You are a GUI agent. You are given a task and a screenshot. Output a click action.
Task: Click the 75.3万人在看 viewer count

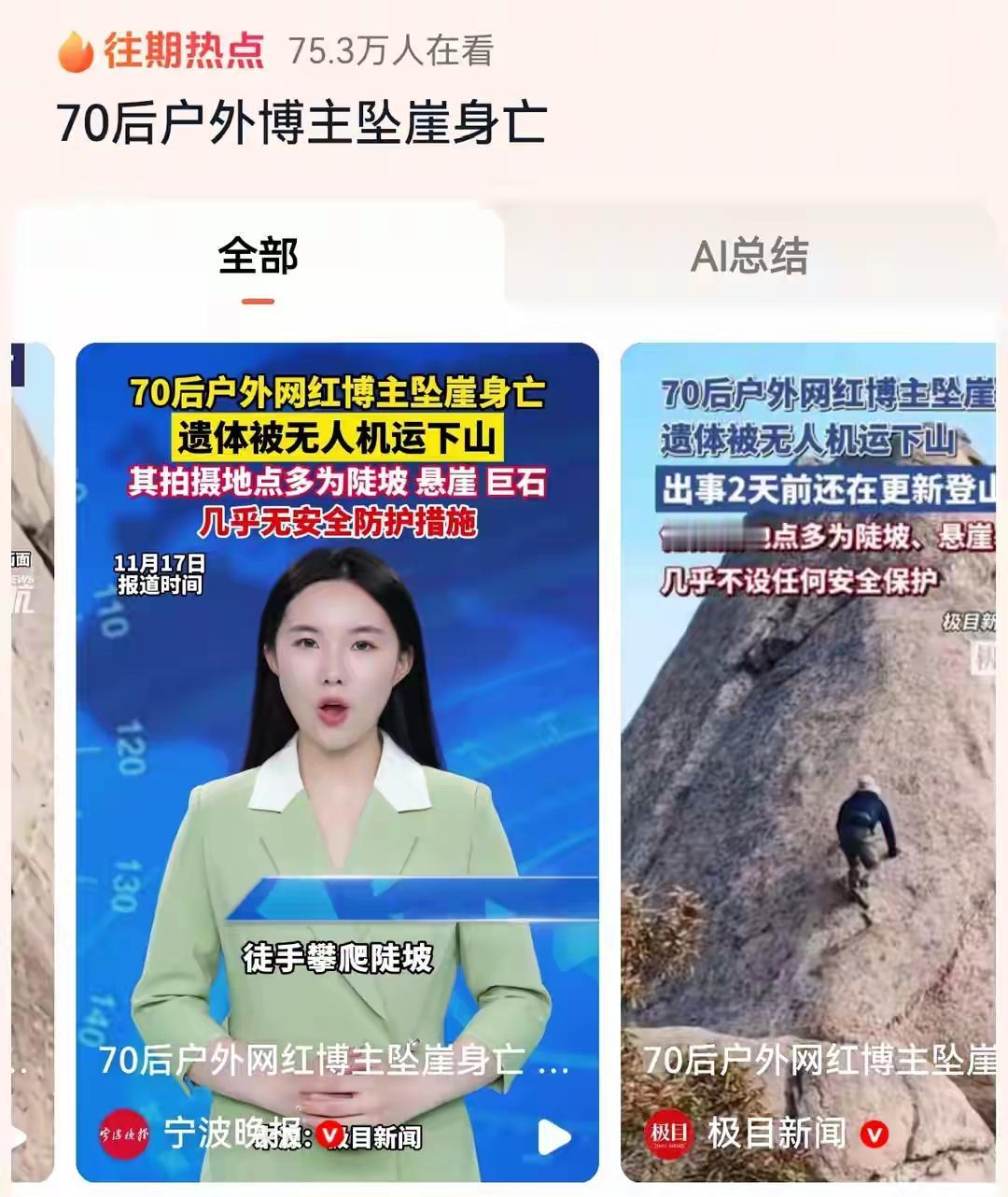[x=392, y=53]
